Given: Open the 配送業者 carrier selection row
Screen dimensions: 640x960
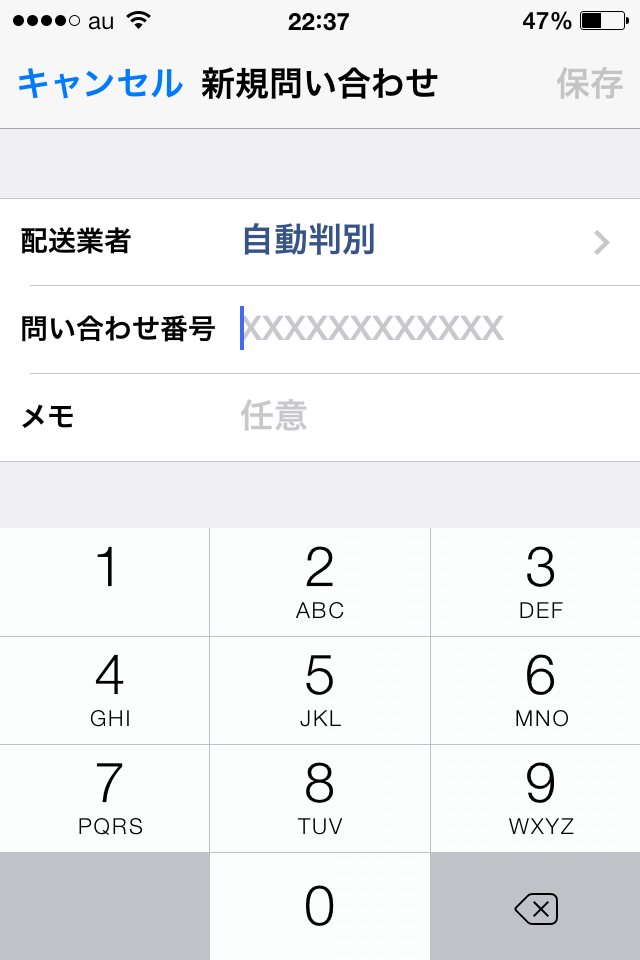Looking at the screenshot, I should click(320, 242).
